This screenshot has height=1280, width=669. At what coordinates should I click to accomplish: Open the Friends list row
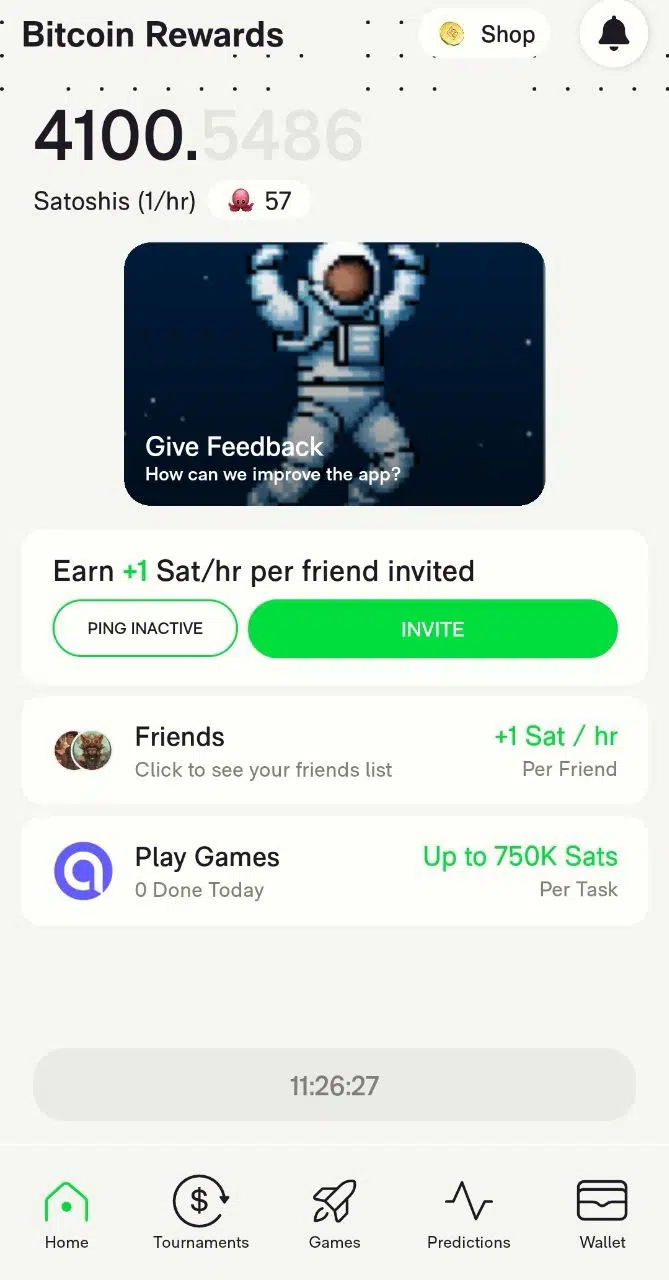334,751
